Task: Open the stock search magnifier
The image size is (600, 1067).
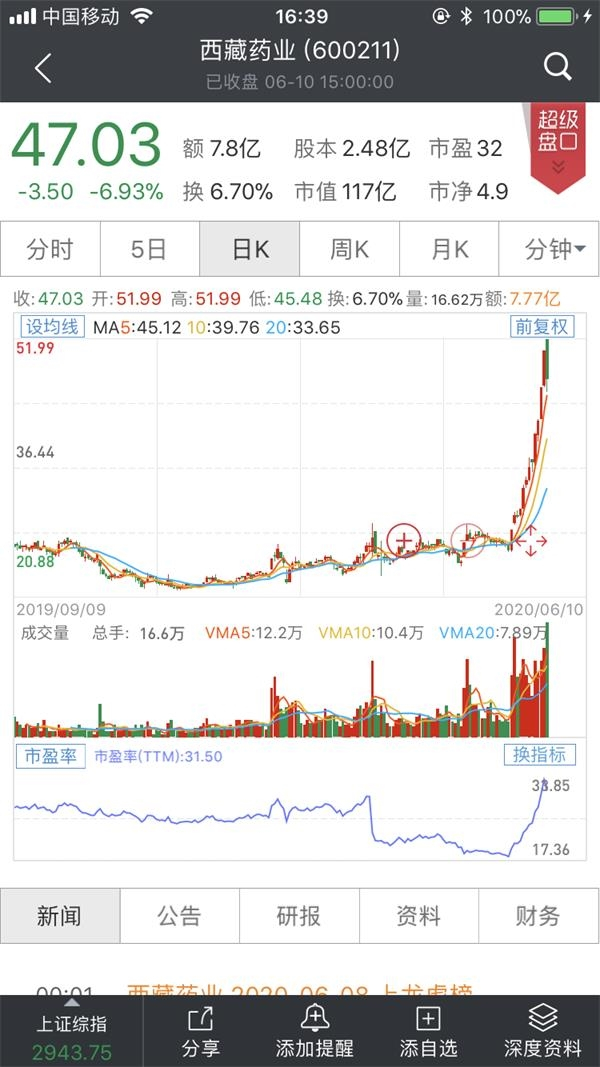Action: [x=557, y=67]
